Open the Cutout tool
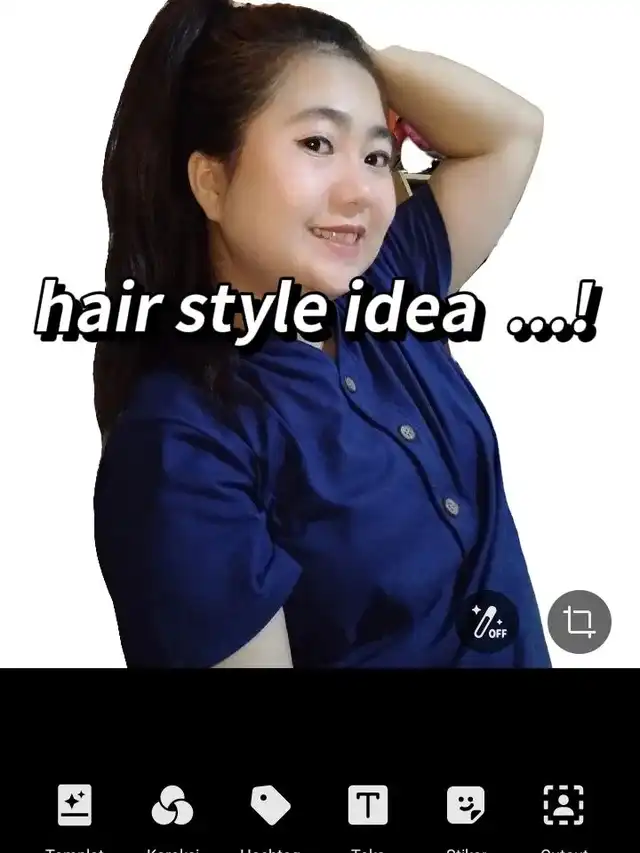This screenshot has height=853, width=640. click(563, 806)
